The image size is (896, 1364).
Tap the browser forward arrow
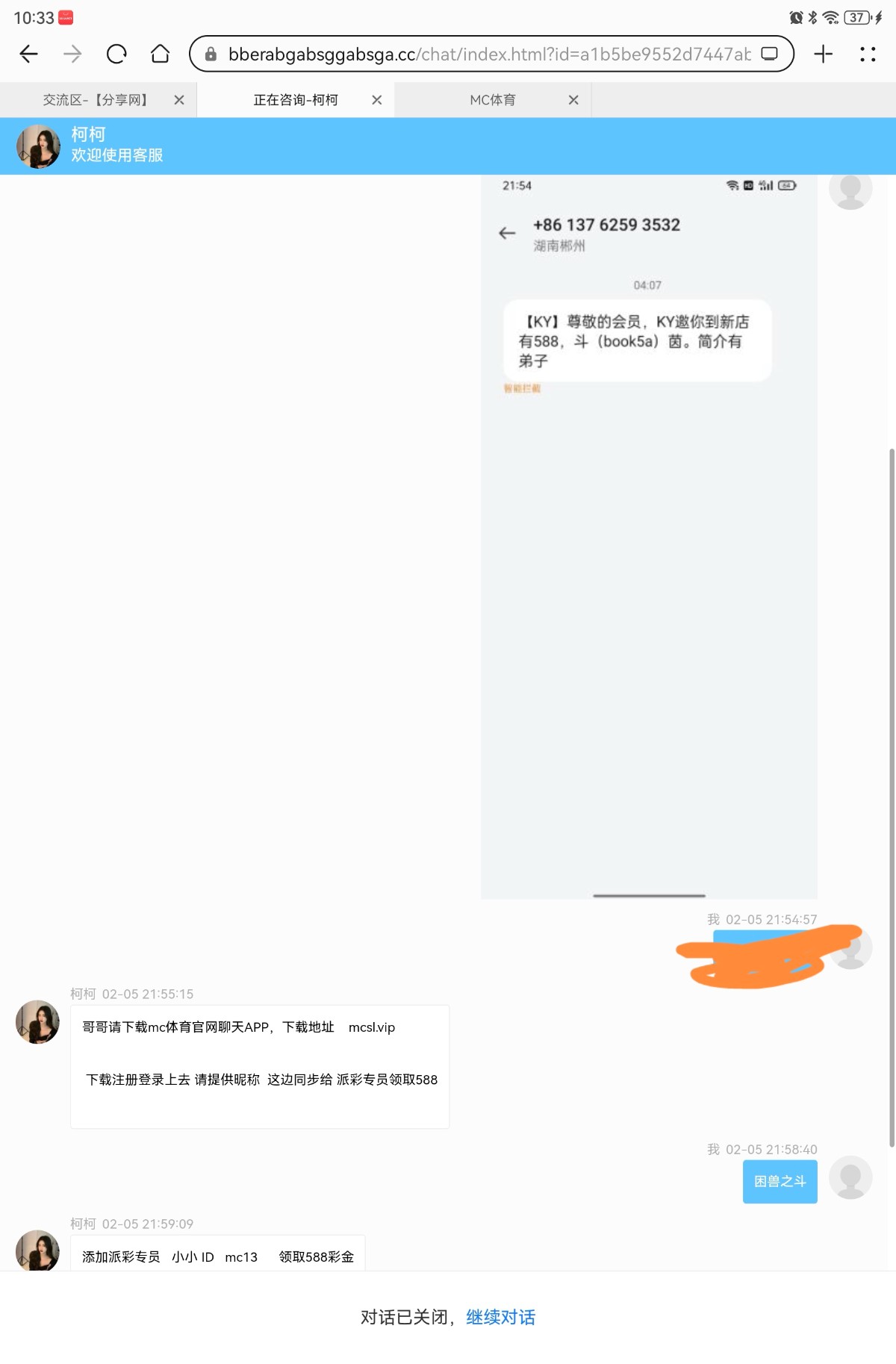[x=72, y=54]
